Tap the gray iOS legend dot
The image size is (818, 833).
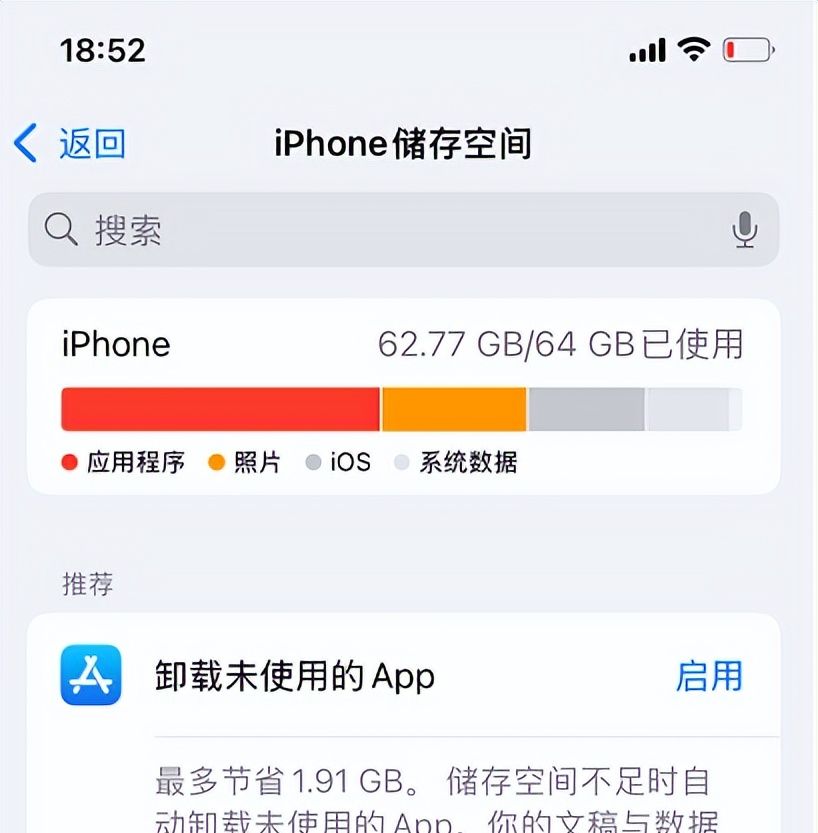315,462
